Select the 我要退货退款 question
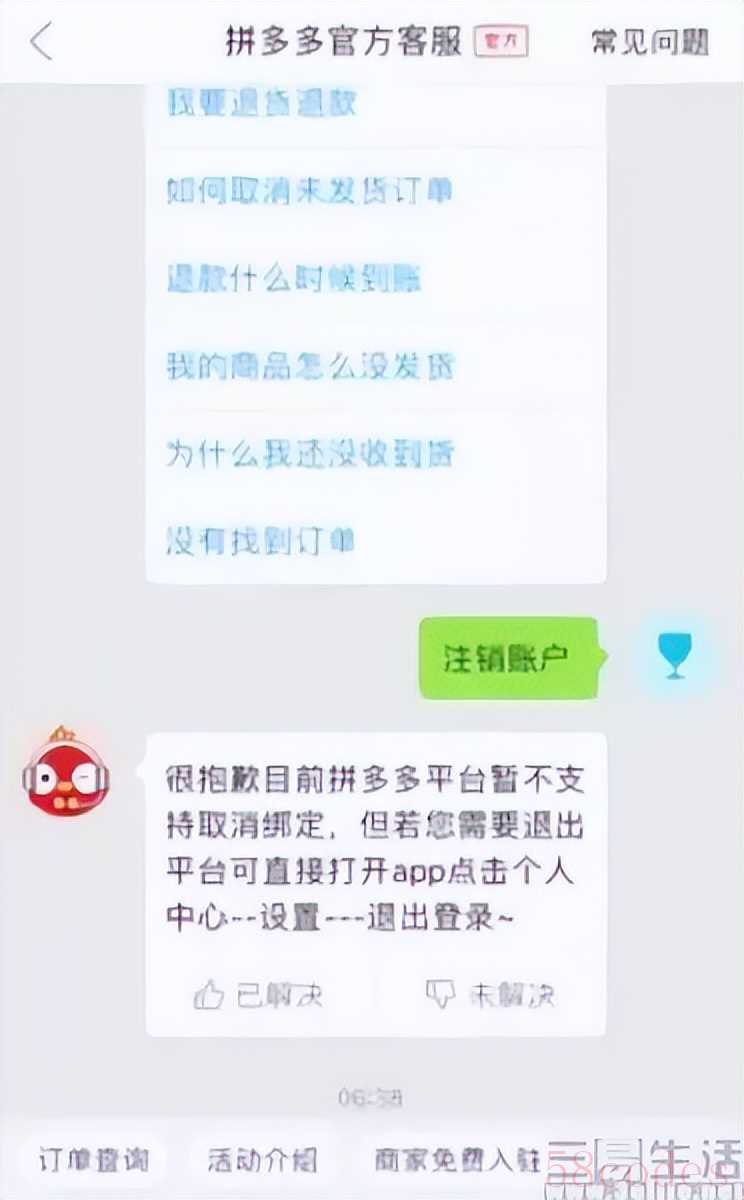744x1200 pixels. [262, 104]
